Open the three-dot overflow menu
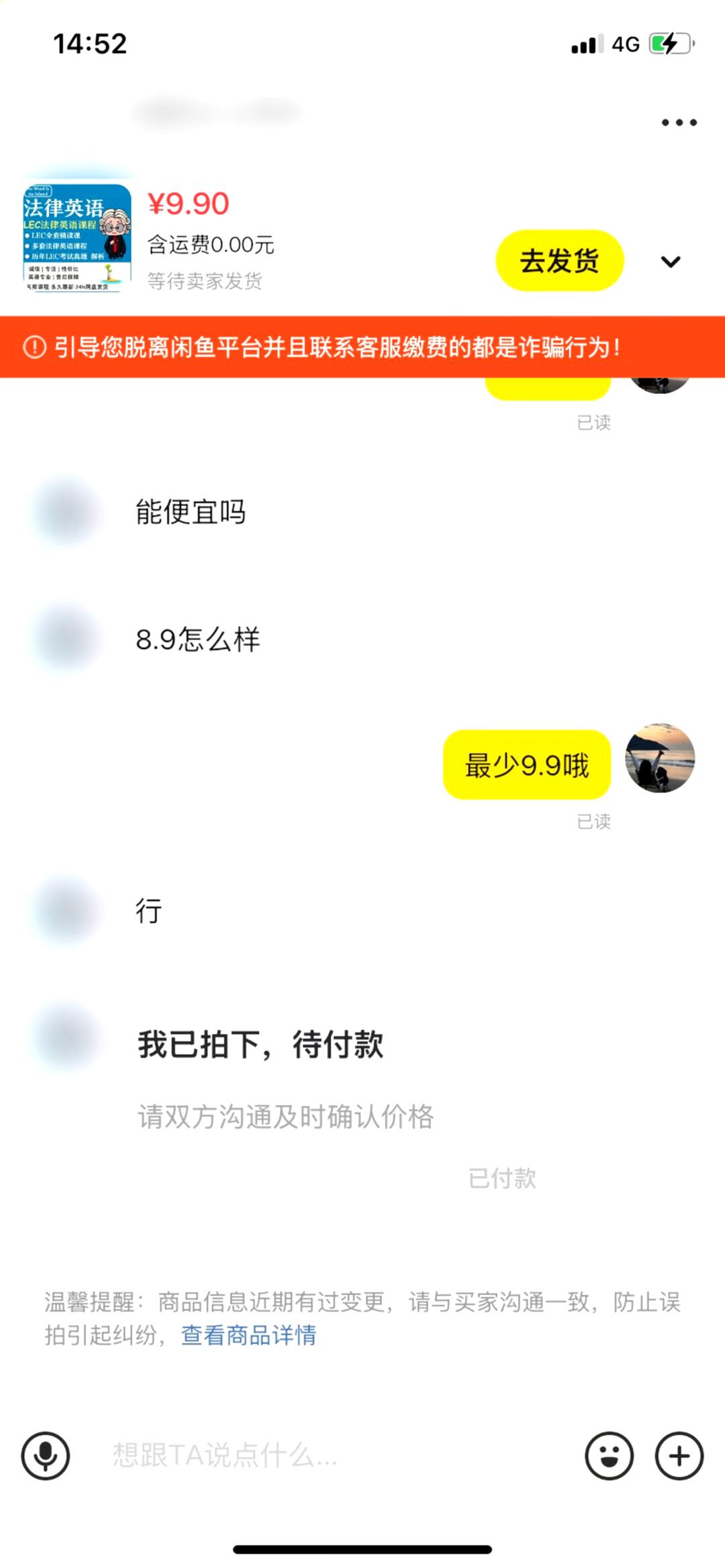Image resolution: width=725 pixels, height=1568 pixels. 679,122
